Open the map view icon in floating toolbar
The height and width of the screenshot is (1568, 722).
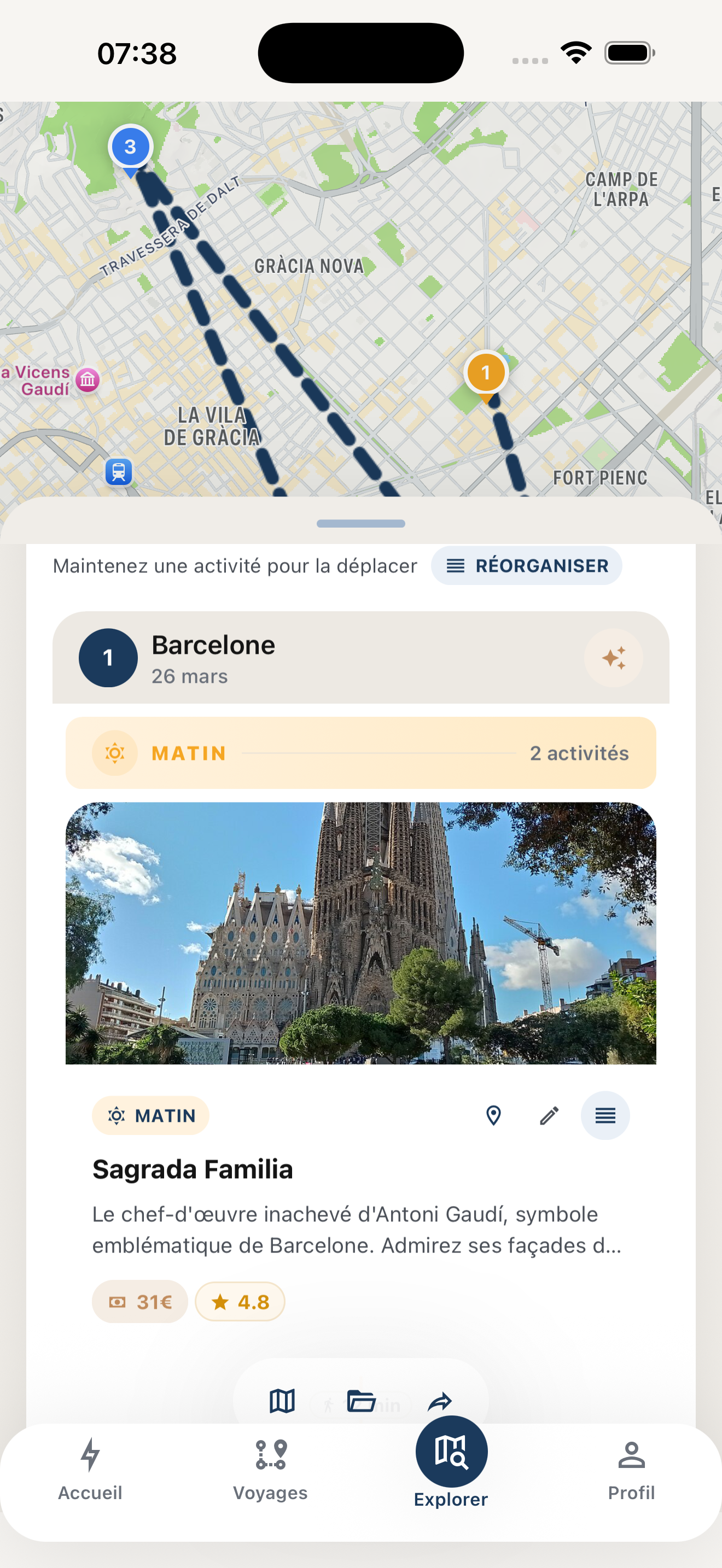click(282, 1401)
